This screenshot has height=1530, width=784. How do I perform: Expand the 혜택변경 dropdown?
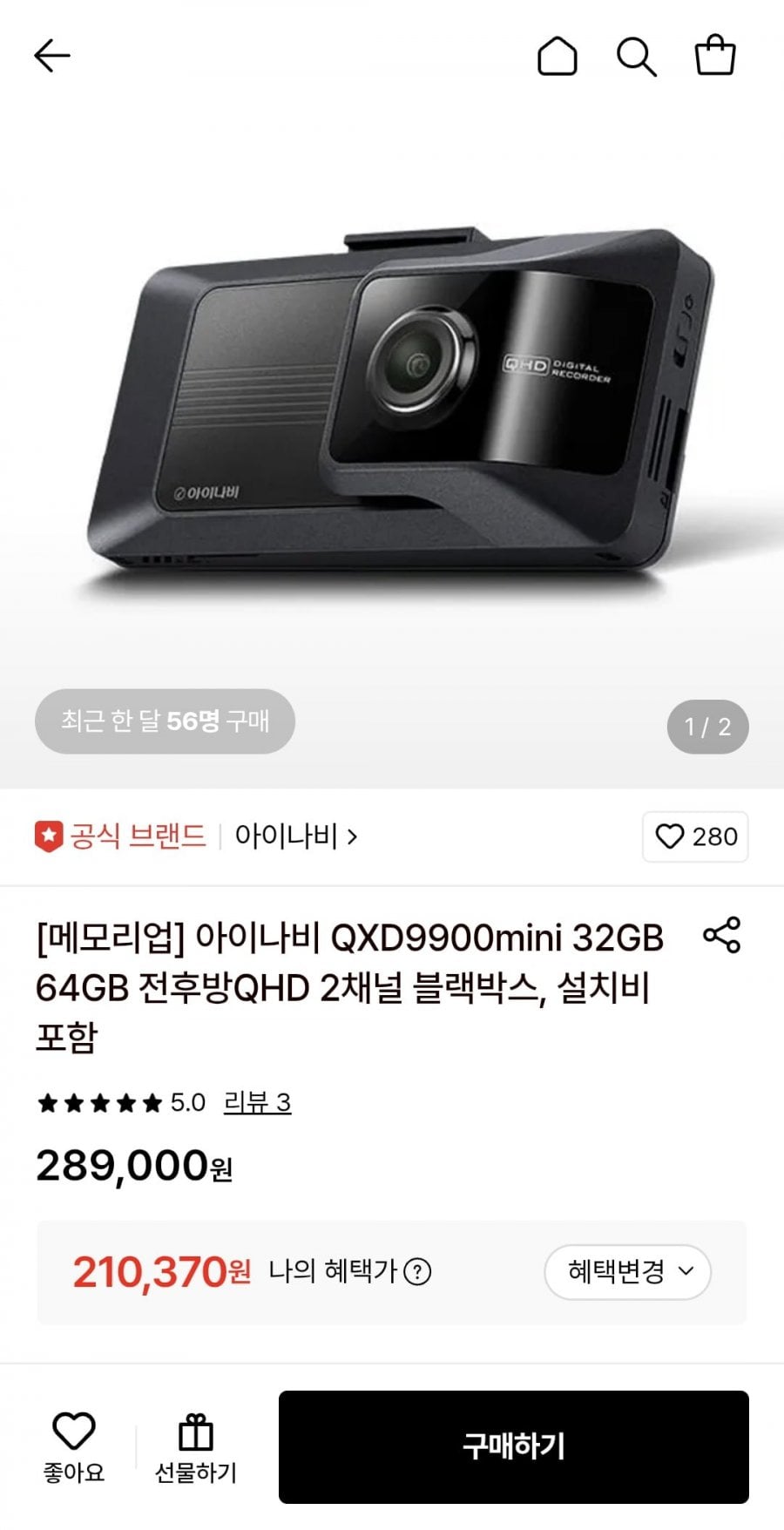click(628, 1272)
